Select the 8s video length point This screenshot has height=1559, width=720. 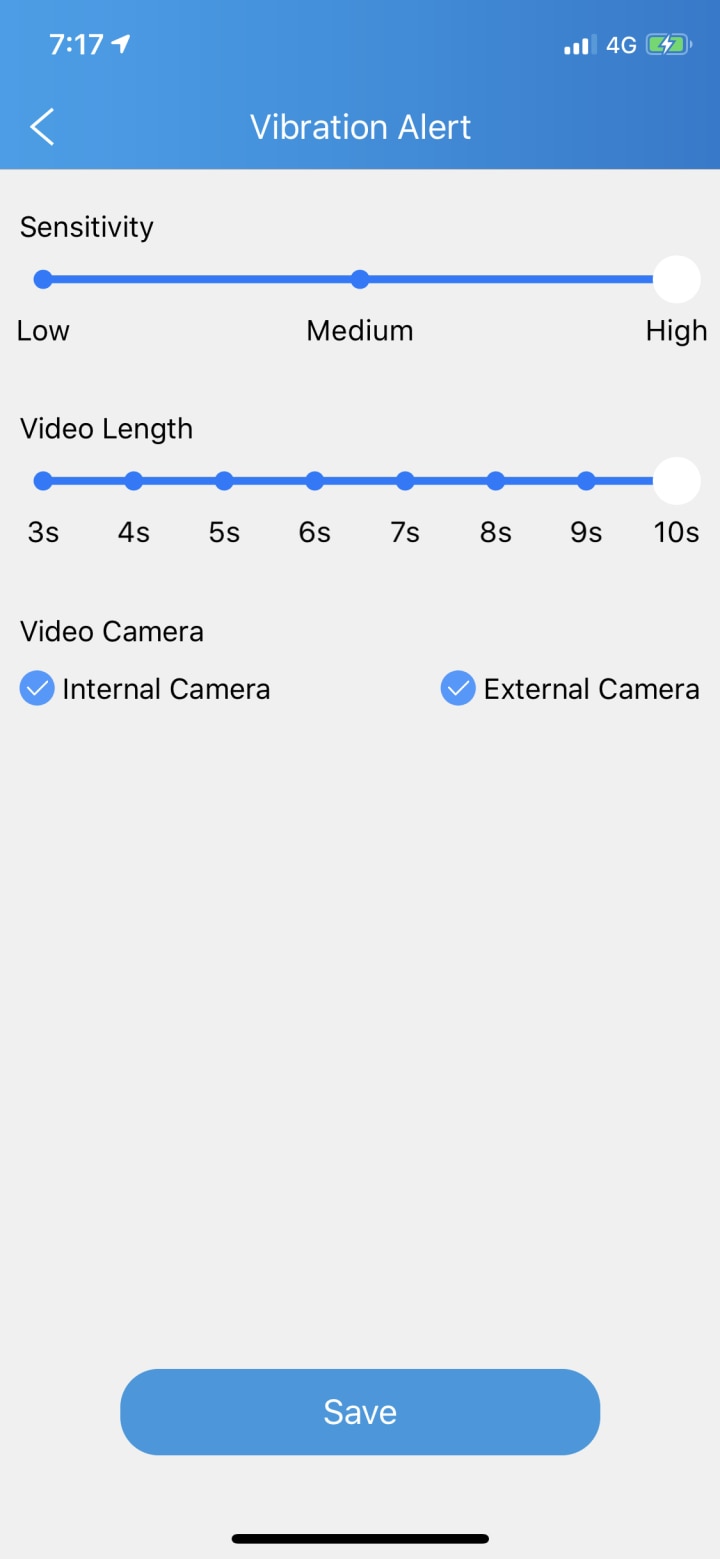[496, 481]
